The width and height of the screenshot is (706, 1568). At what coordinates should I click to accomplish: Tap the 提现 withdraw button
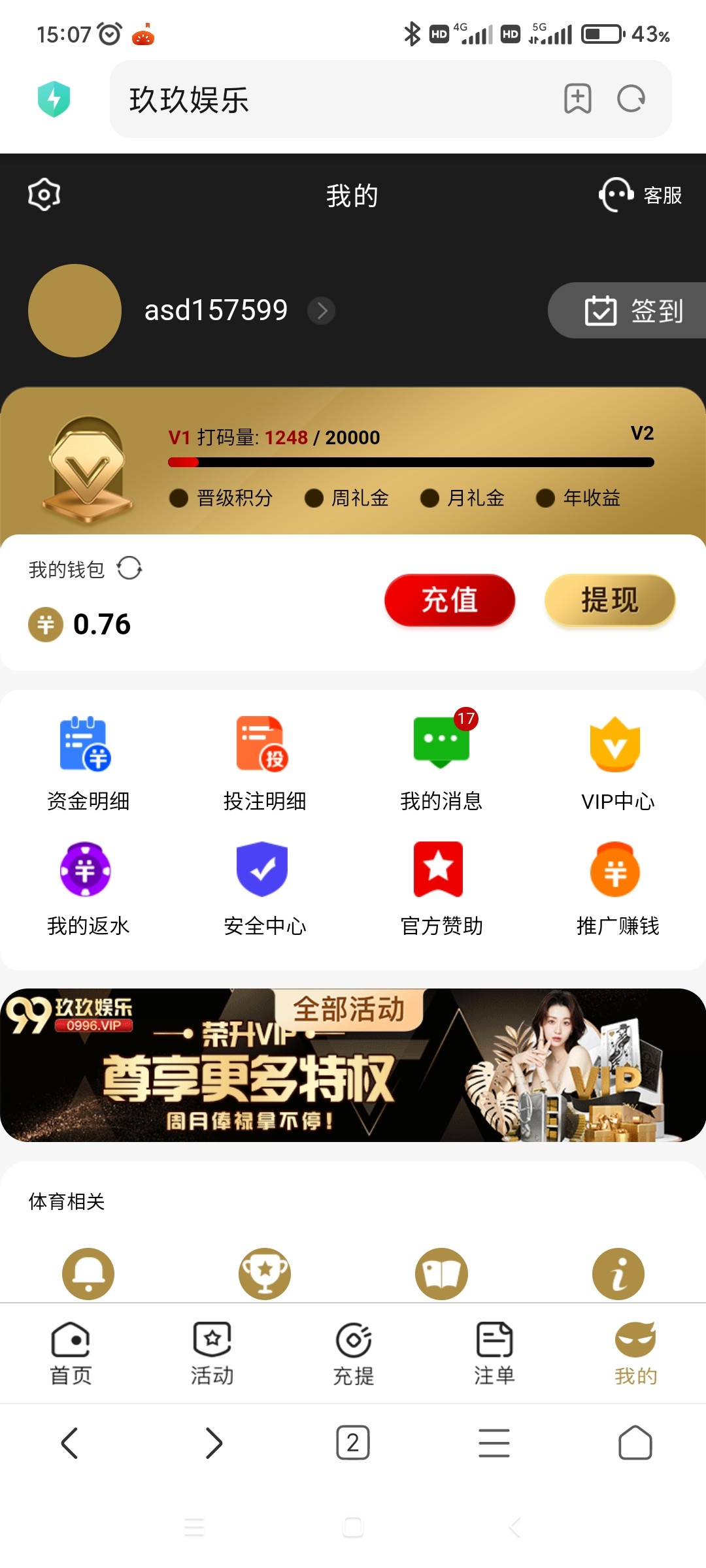[609, 600]
